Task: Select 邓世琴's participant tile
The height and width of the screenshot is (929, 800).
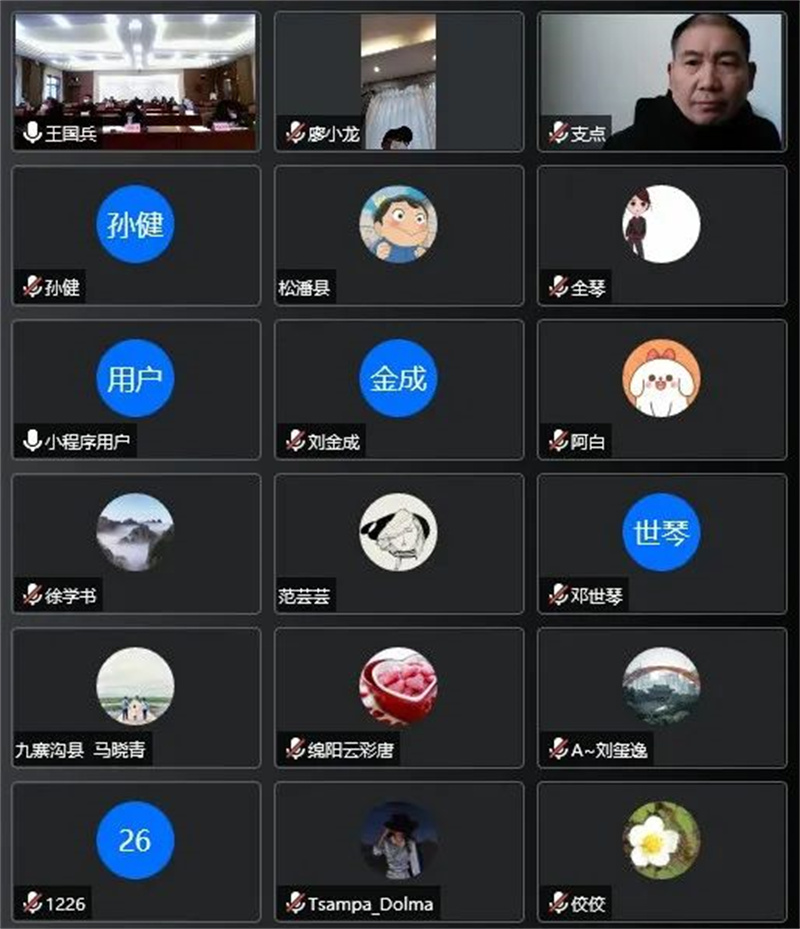Action: 661,543
